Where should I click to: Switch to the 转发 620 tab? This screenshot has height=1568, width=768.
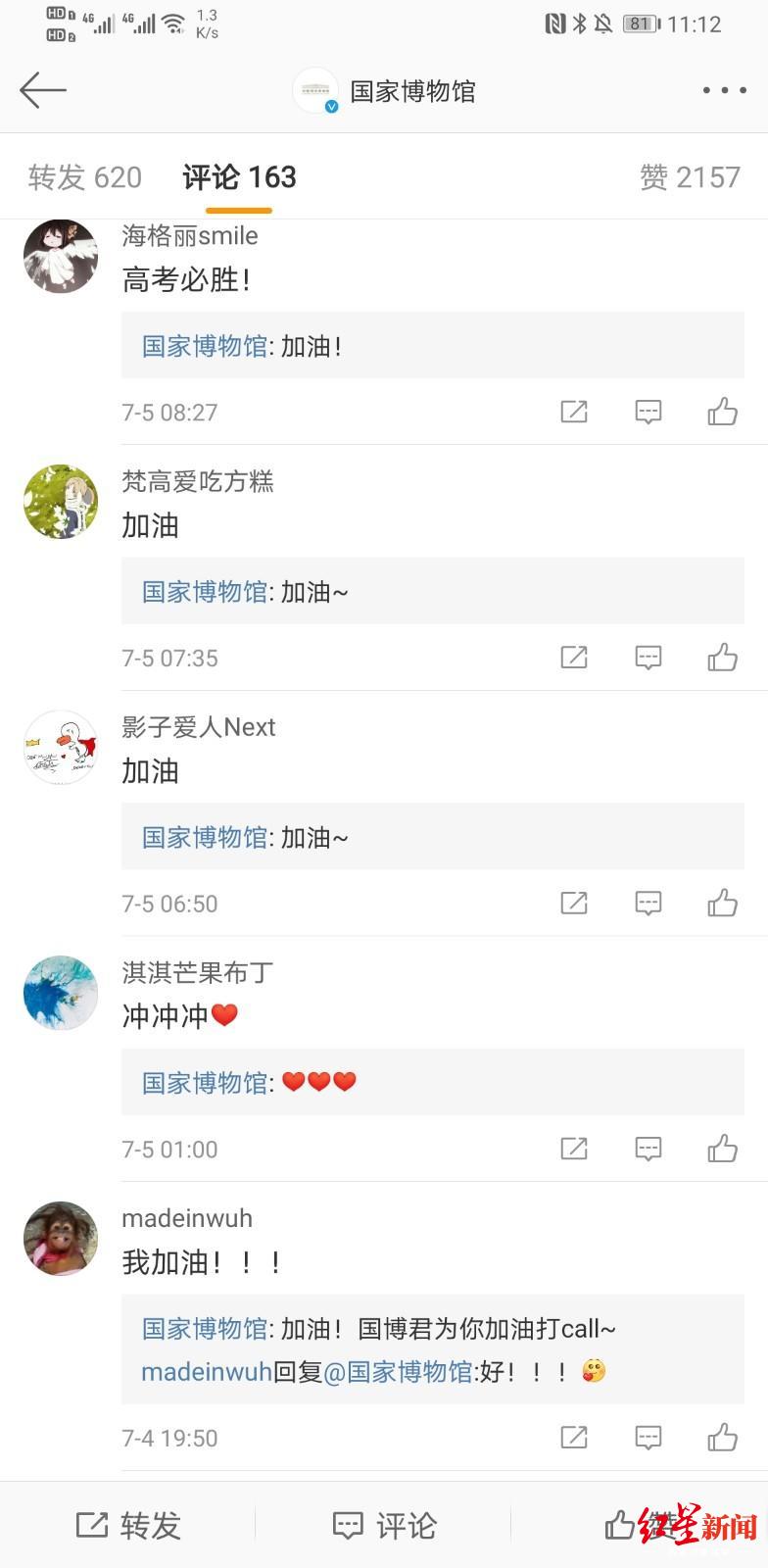tap(84, 177)
